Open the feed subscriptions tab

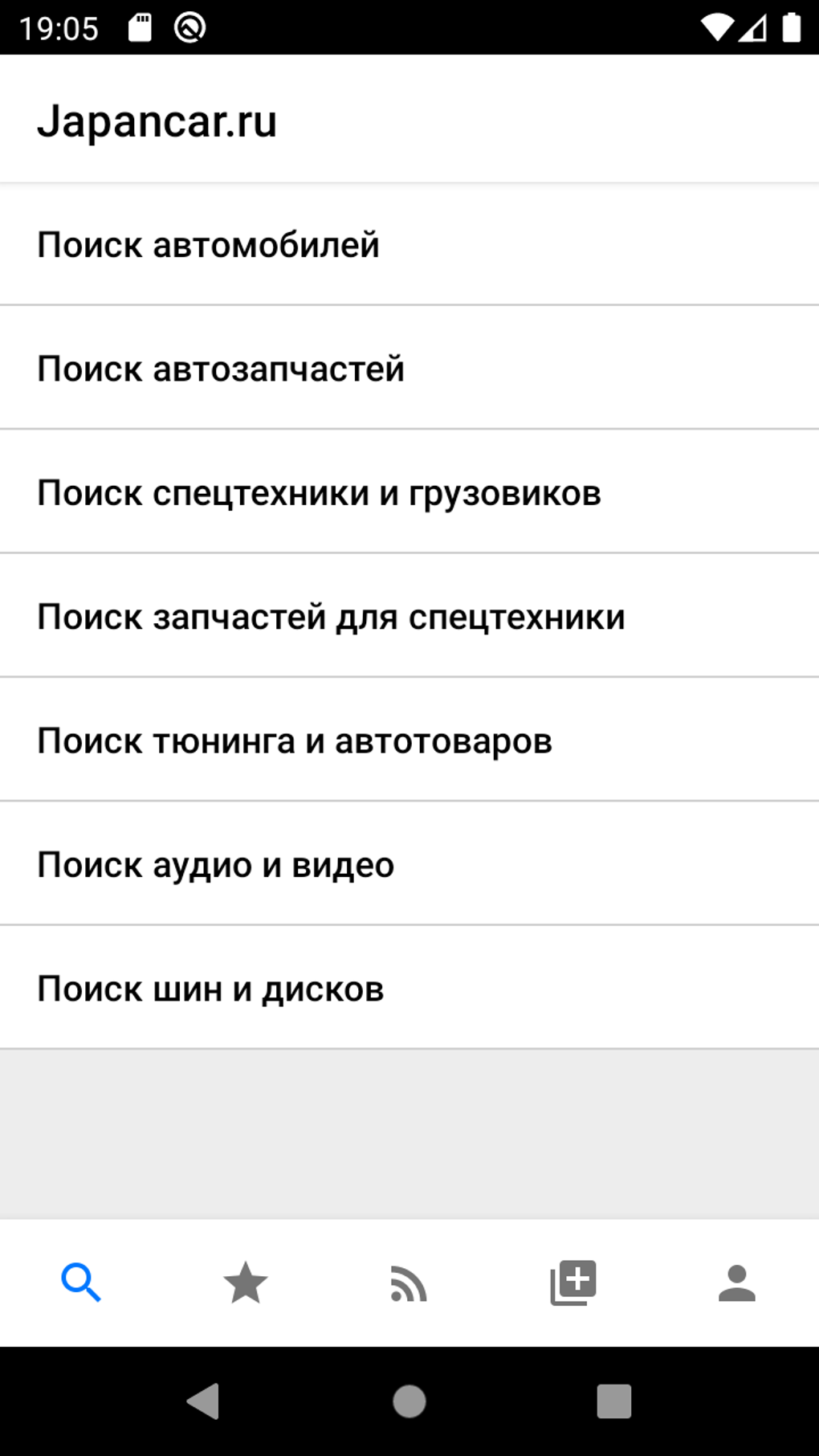[409, 1283]
